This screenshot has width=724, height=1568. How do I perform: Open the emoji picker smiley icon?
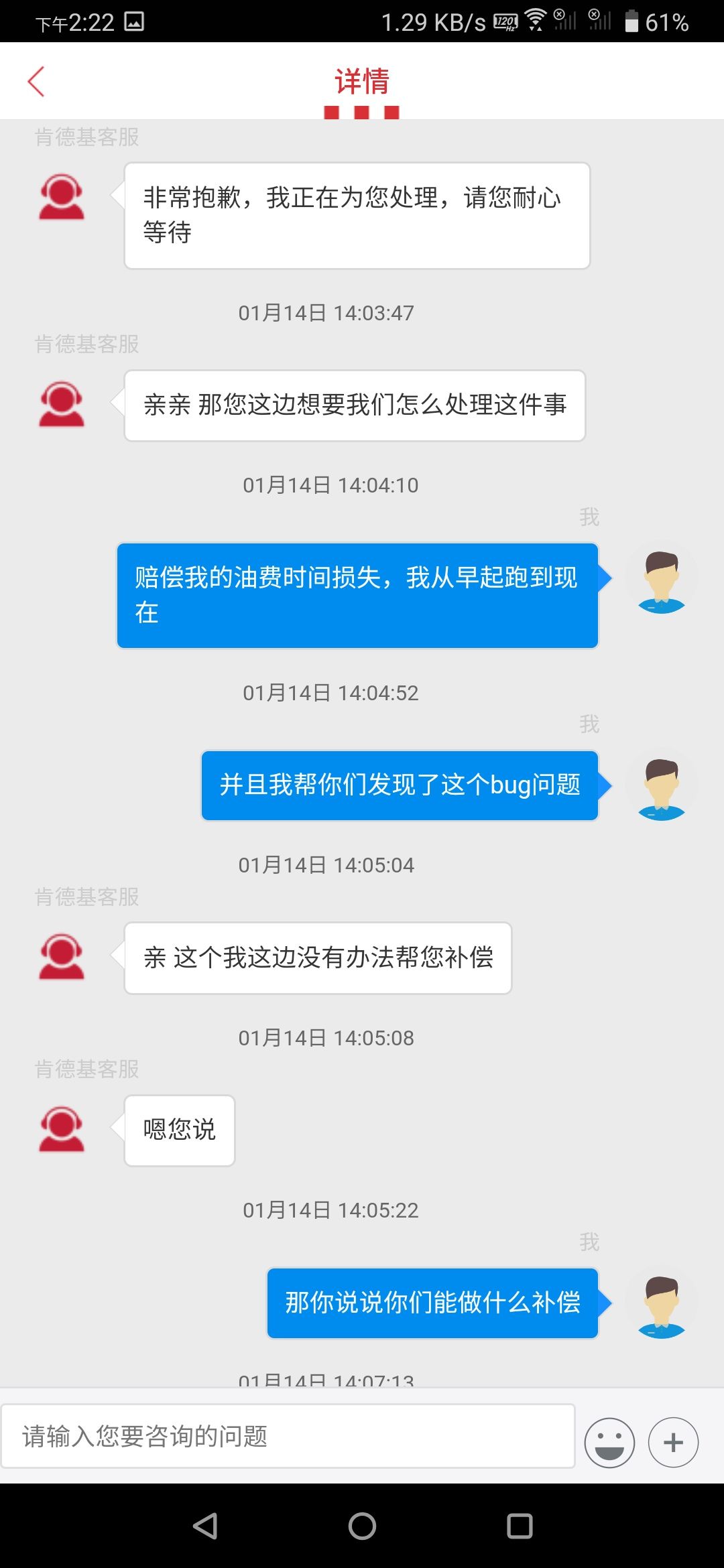click(x=609, y=1442)
